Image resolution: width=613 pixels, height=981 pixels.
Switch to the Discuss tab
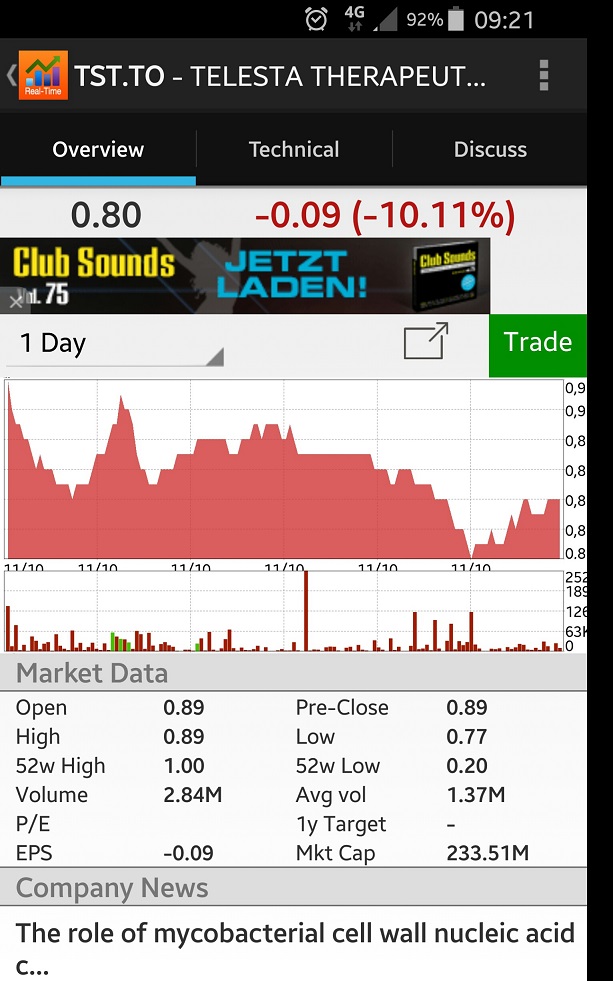(x=490, y=150)
